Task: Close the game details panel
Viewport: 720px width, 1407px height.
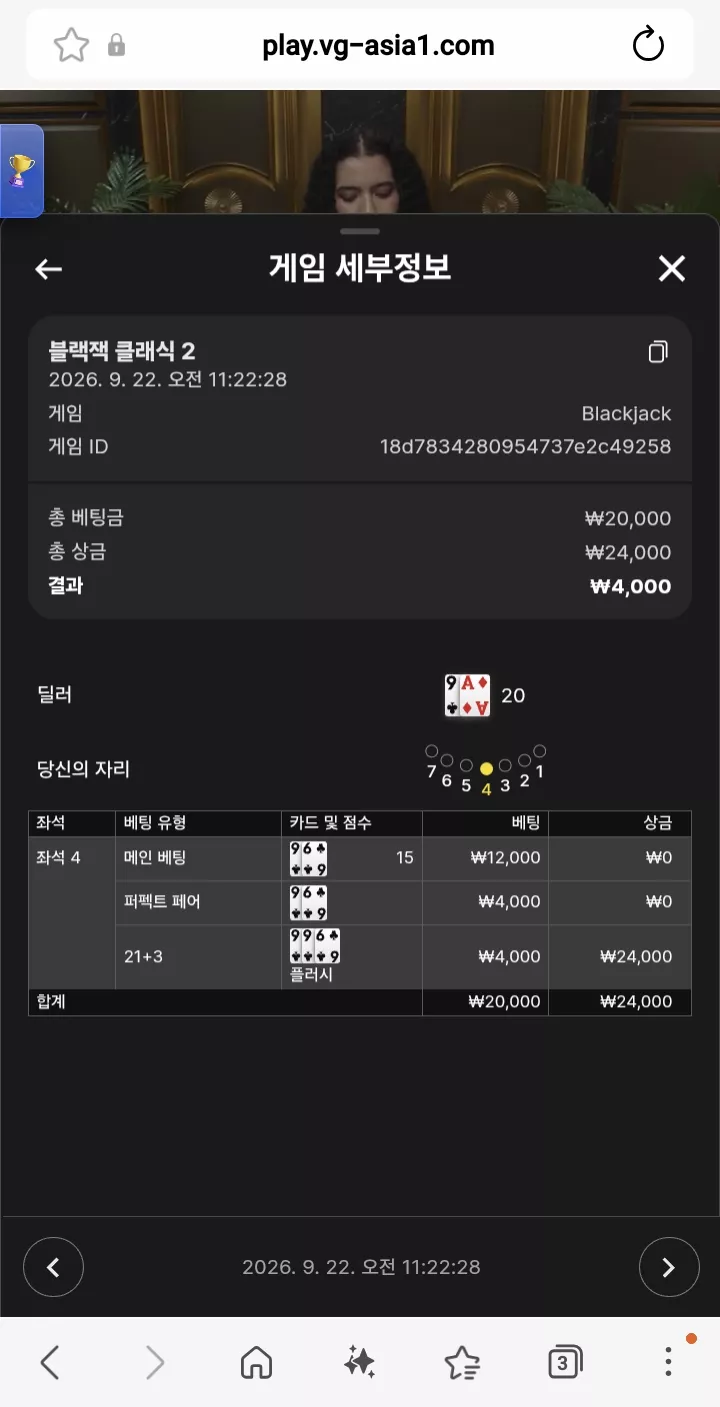Action: tap(671, 268)
